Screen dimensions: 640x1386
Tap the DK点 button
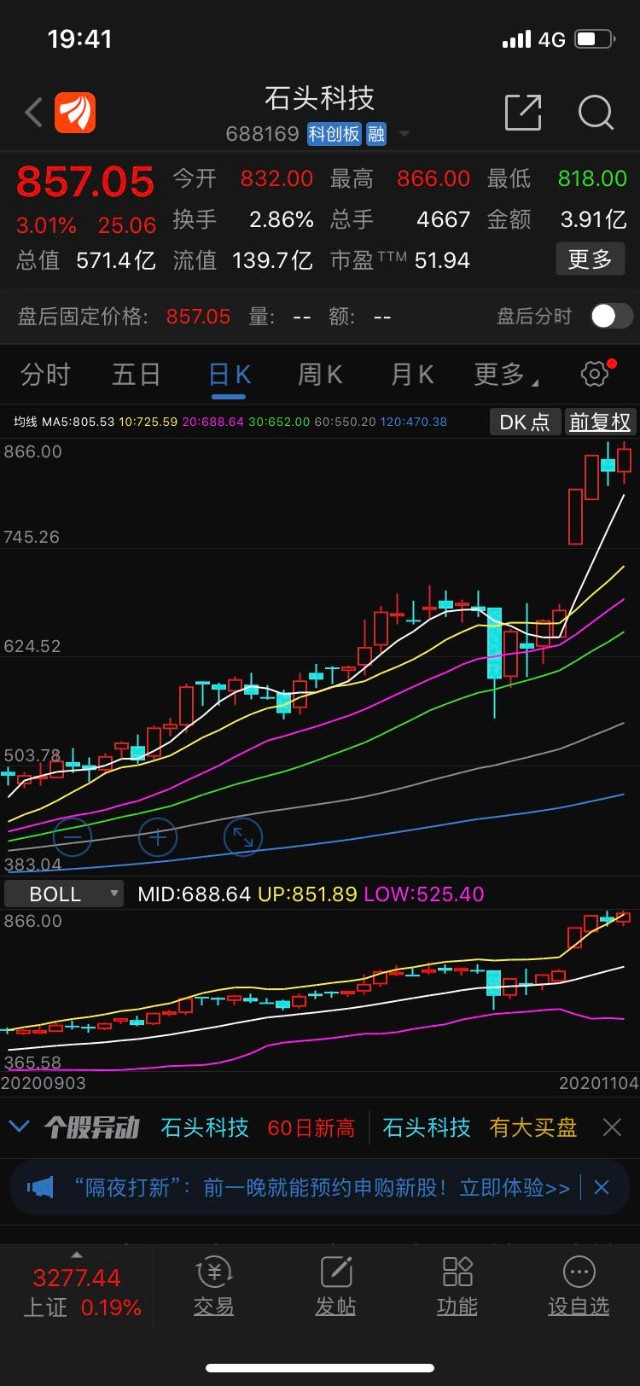coord(525,422)
